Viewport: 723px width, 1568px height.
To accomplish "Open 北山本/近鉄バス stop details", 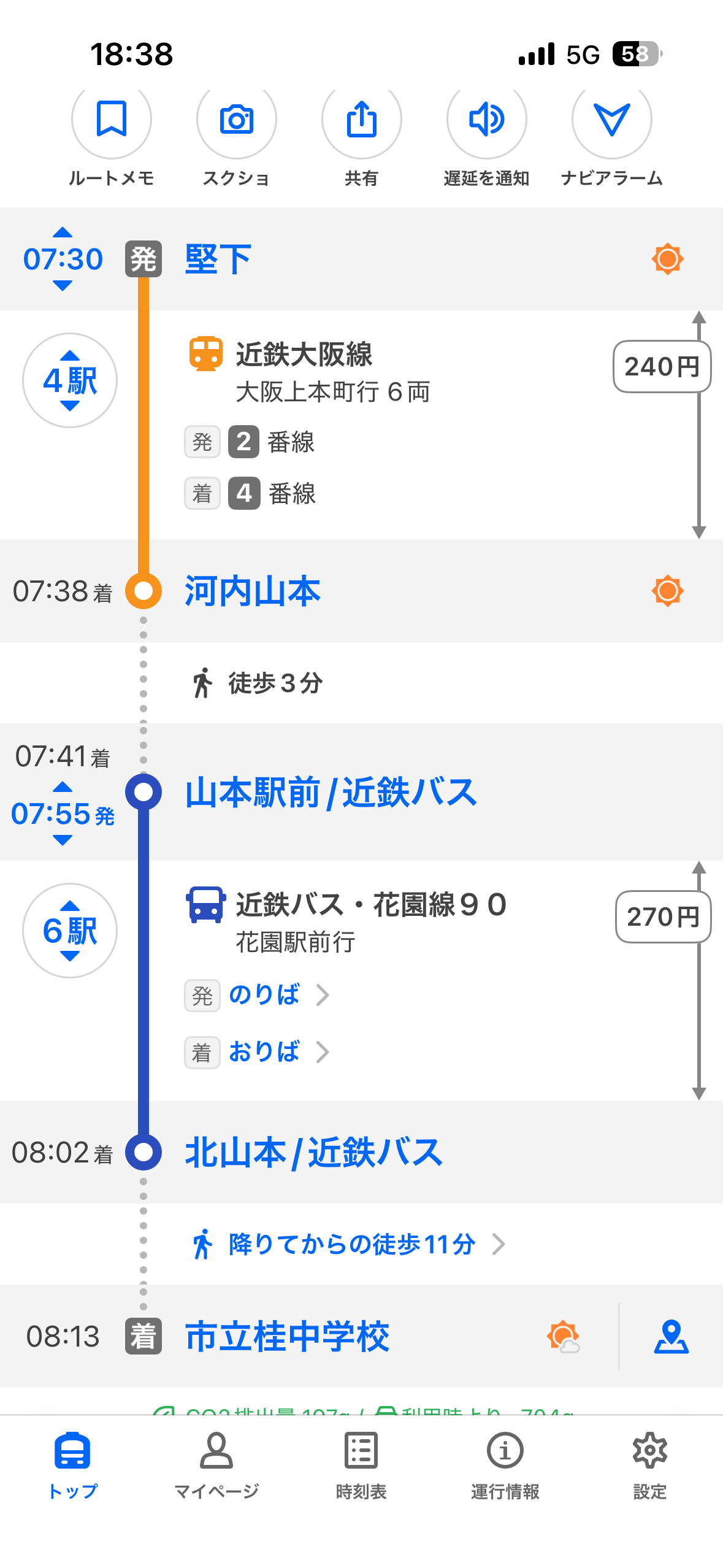I will click(313, 1152).
